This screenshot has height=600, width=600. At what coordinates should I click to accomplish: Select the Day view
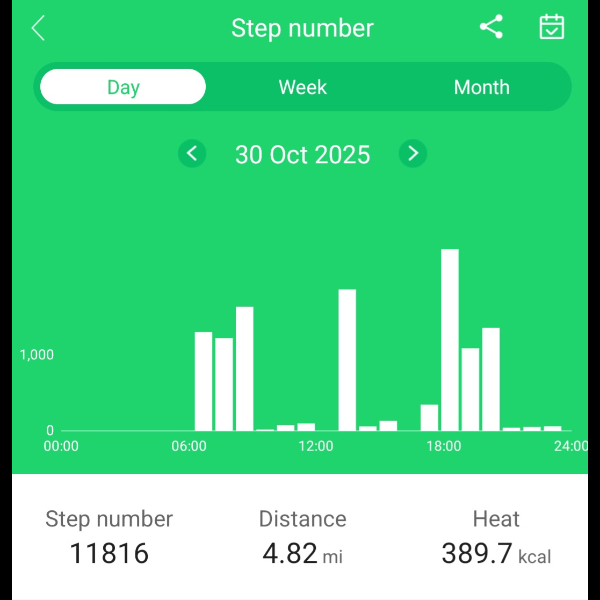click(123, 87)
